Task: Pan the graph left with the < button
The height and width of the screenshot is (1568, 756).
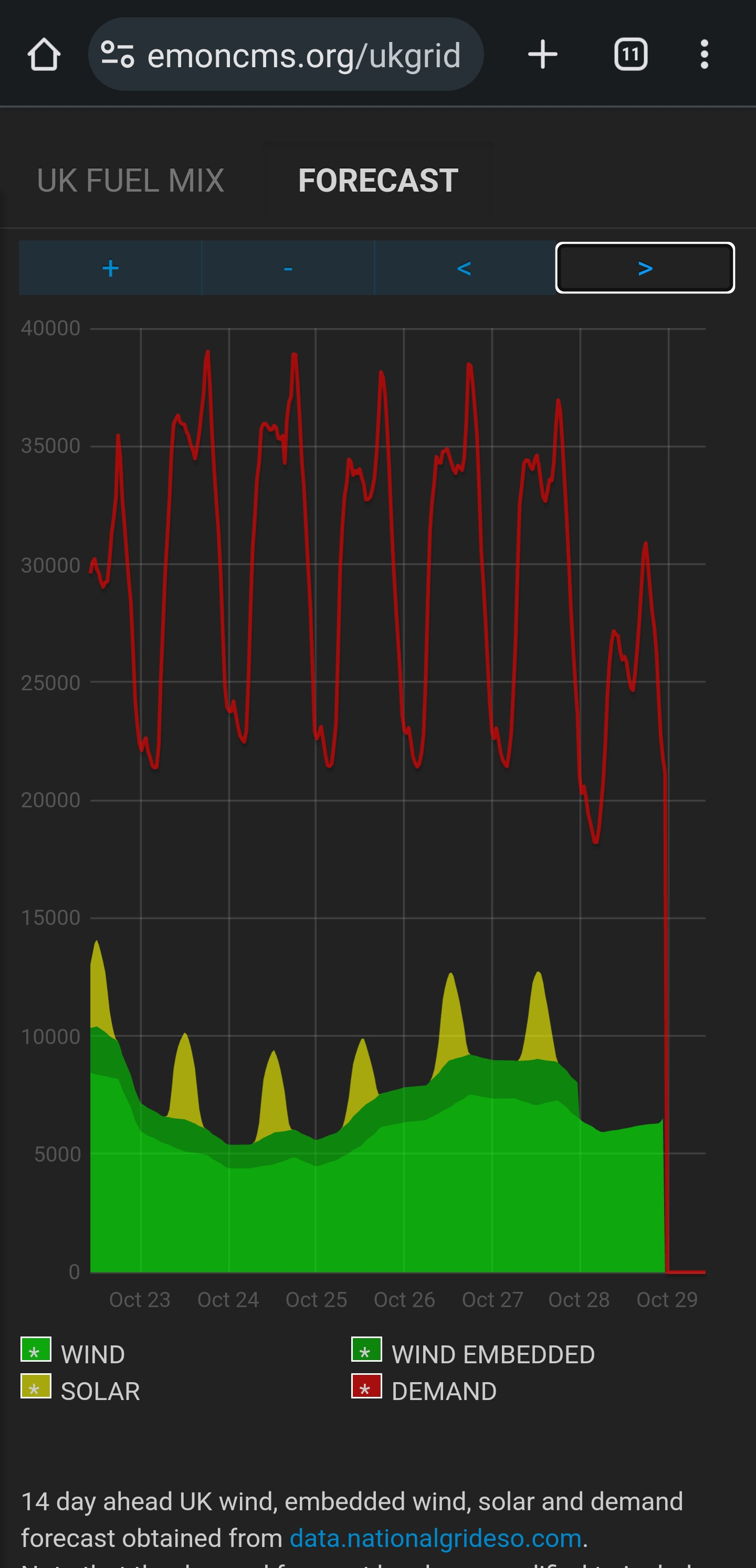Action: 464,268
